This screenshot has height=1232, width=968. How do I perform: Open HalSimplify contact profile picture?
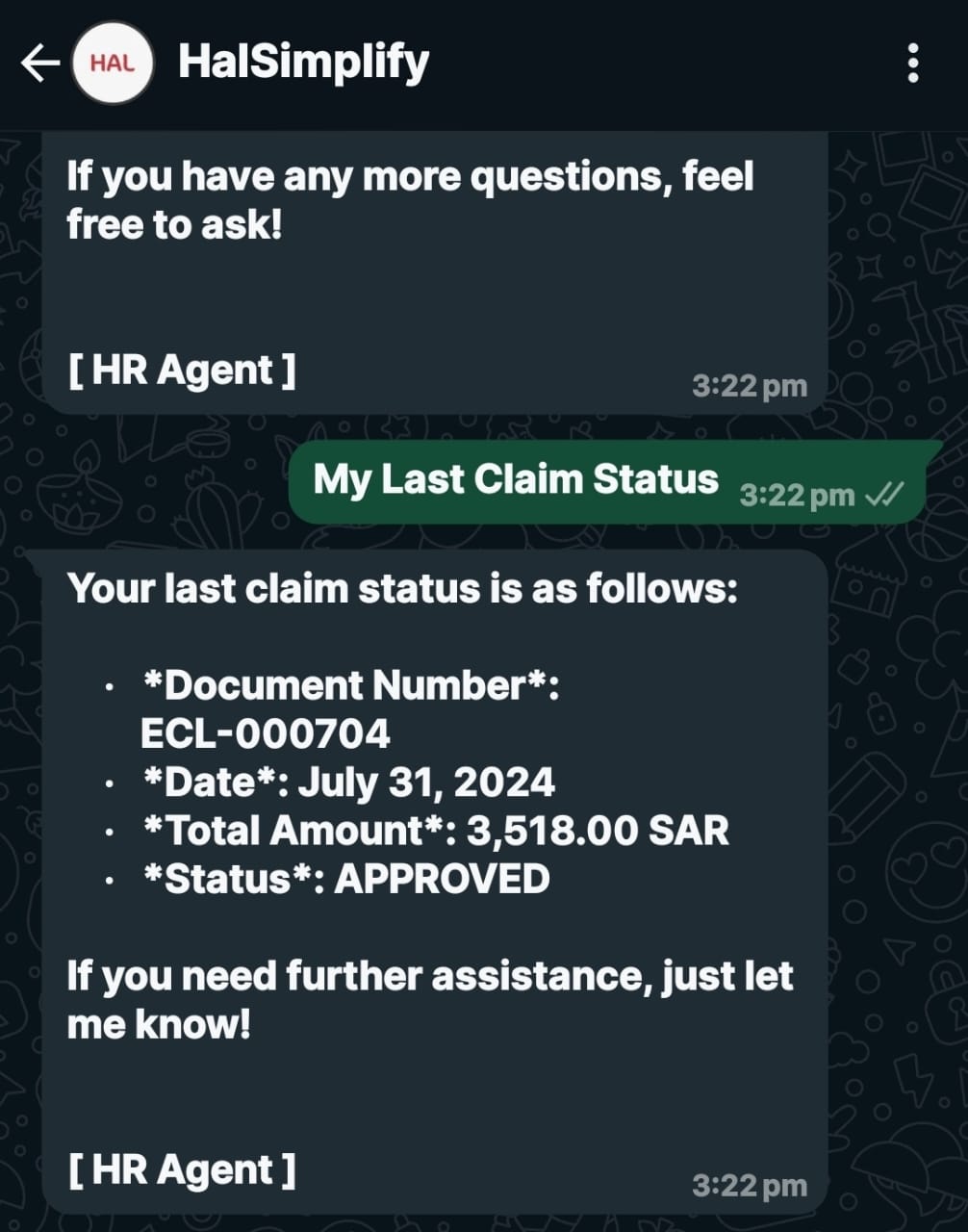point(114,64)
